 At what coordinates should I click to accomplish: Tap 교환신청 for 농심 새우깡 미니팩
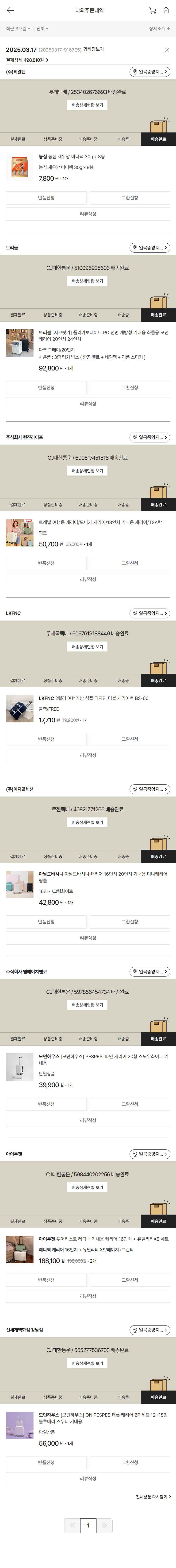[130, 198]
